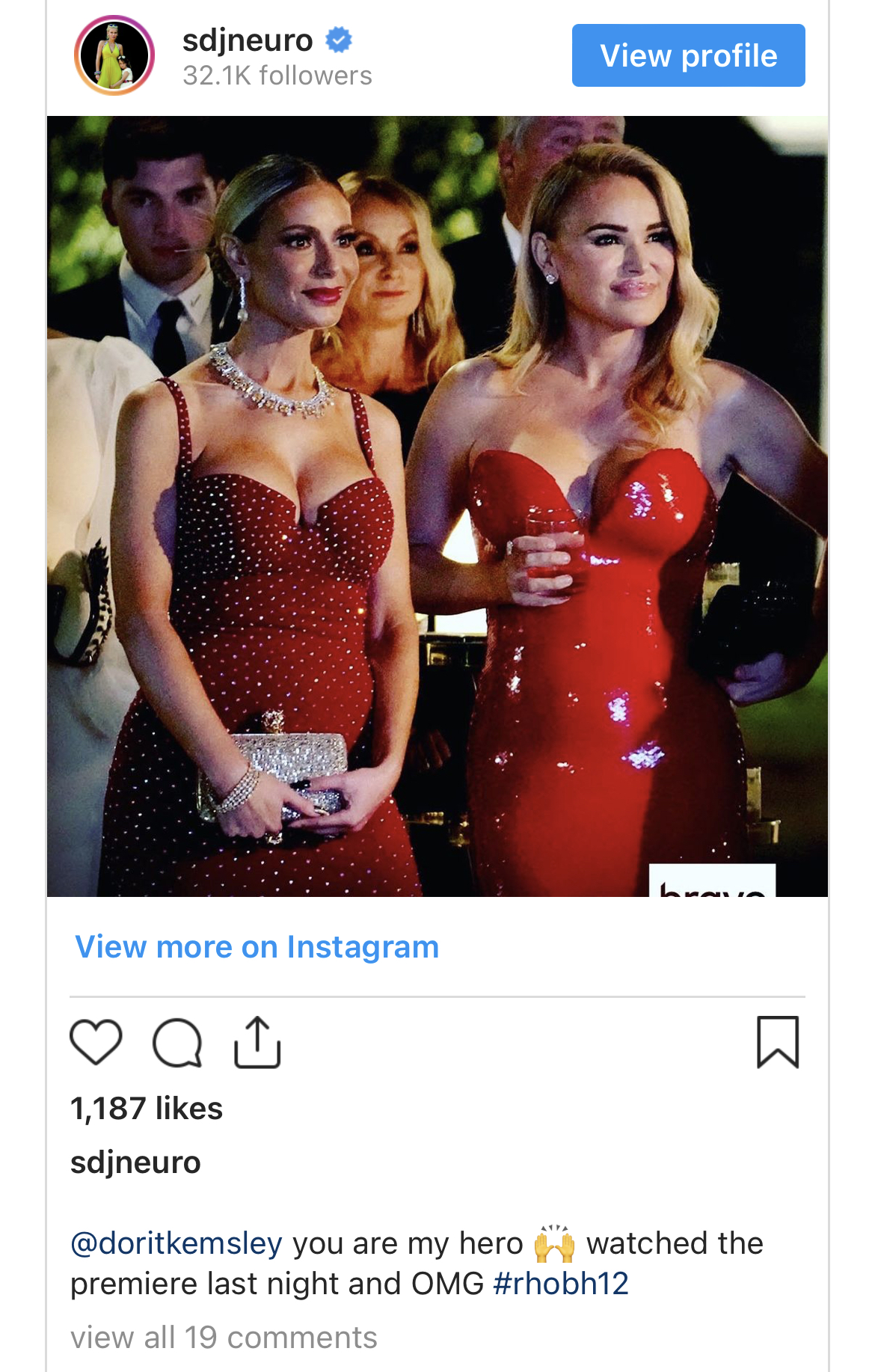Like the post with heart icon
Screen dimensions: 875x1372
pos(96,1041)
